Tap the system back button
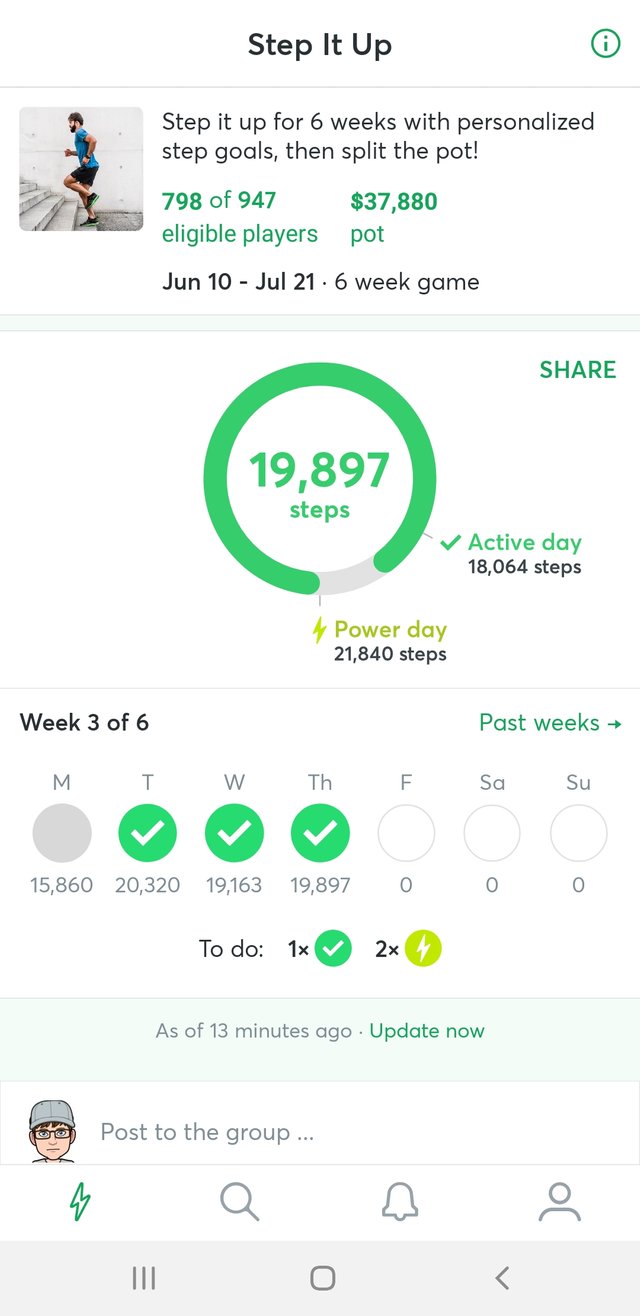The width and height of the screenshot is (640, 1316). [x=502, y=1277]
